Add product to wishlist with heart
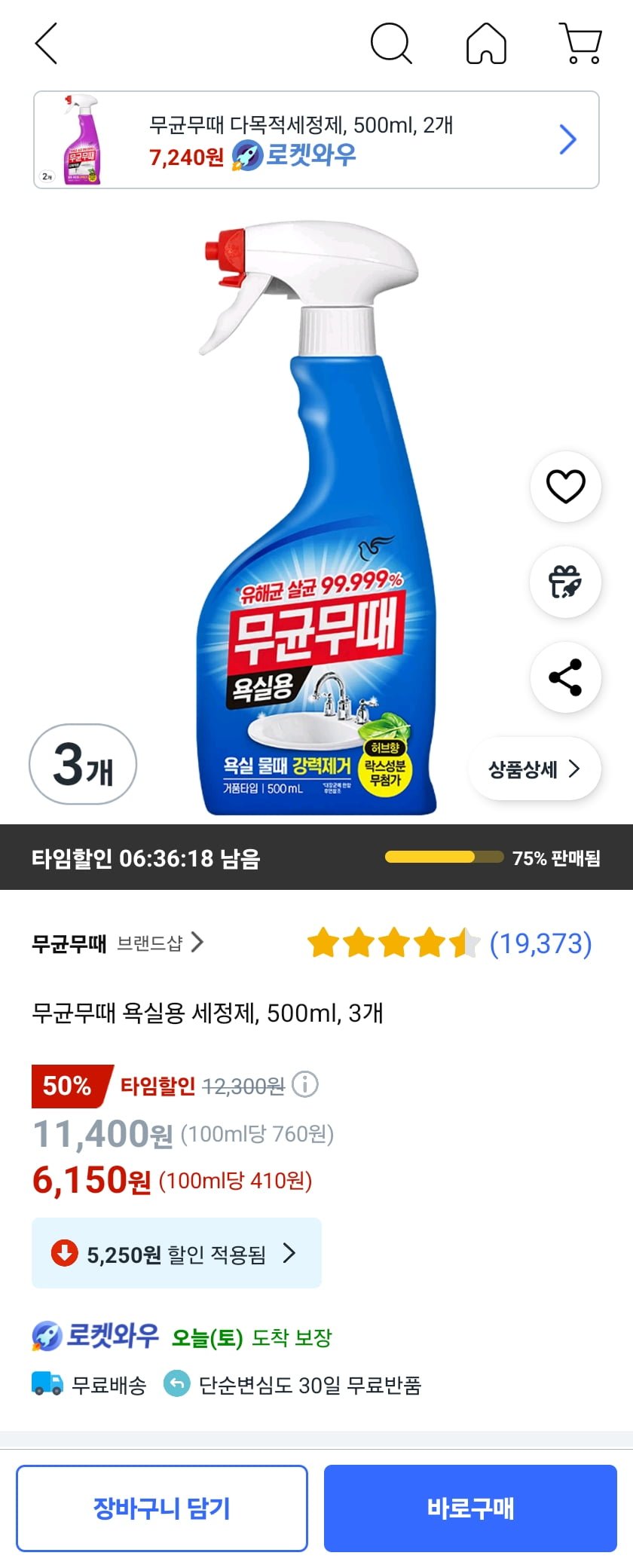Viewport: 633px width, 1568px height. pos(565,486)
